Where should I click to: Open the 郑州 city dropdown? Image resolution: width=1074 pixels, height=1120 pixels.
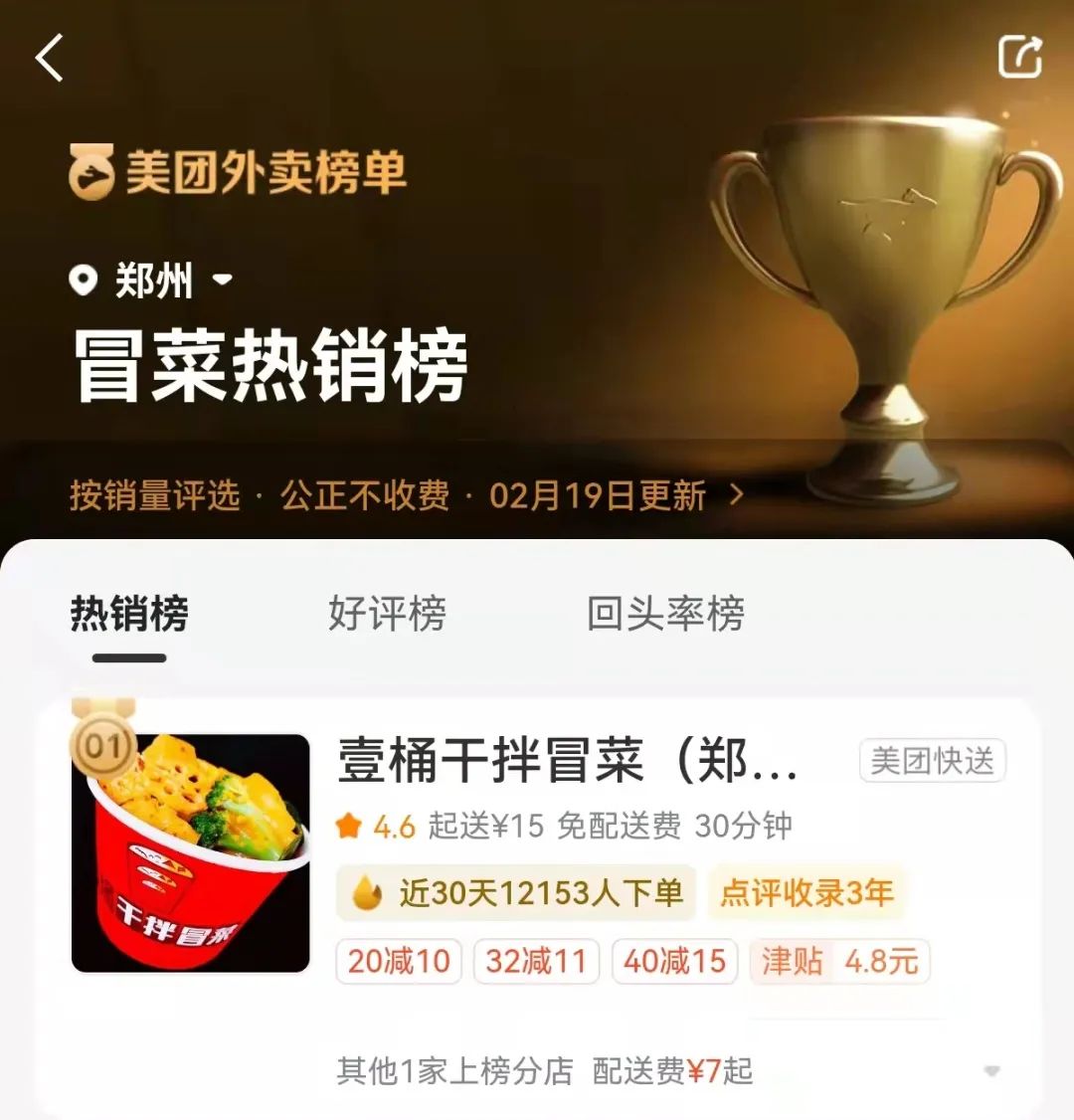point(152,280)
